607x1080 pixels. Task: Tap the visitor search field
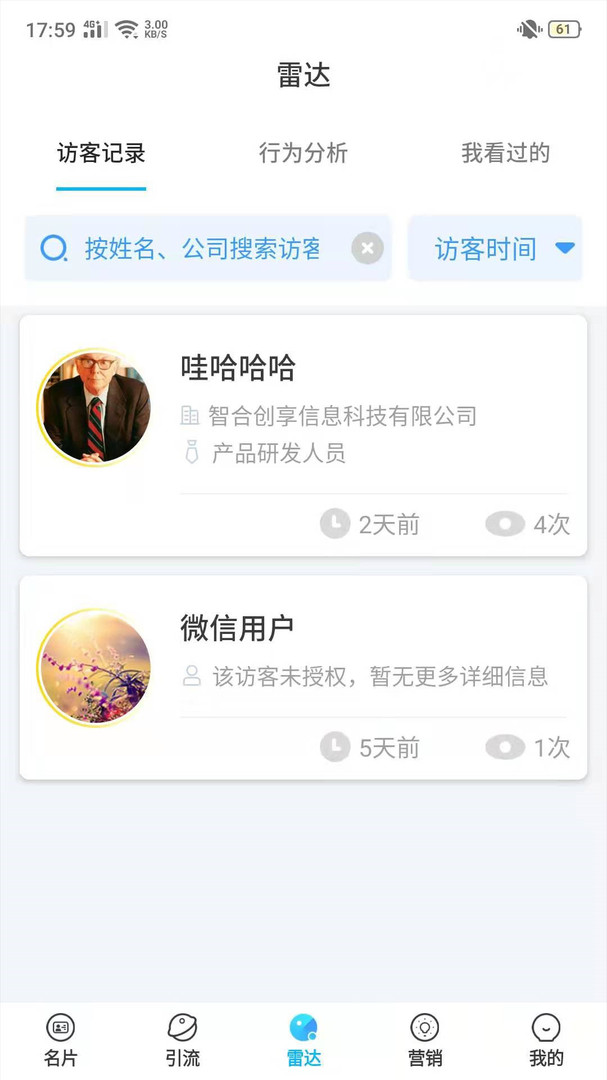coord(200,248)
